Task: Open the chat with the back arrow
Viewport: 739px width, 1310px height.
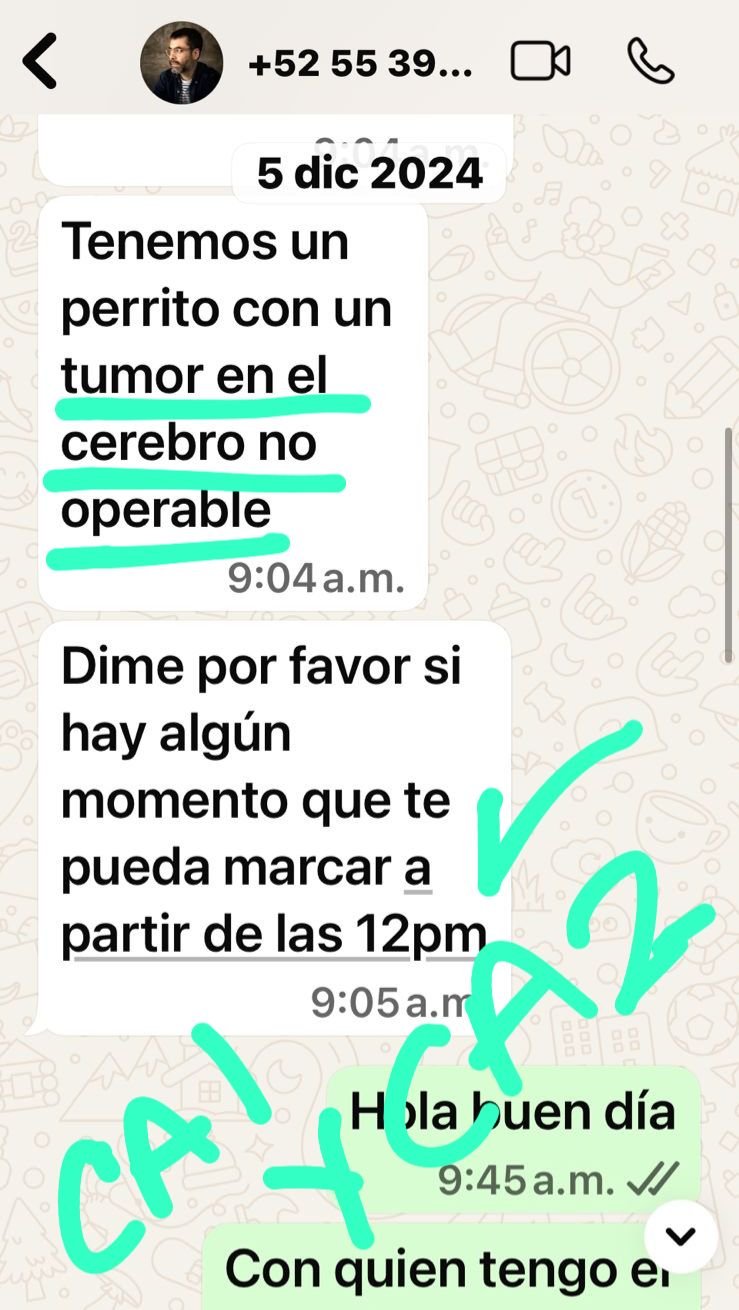Action: click(38, 60)
